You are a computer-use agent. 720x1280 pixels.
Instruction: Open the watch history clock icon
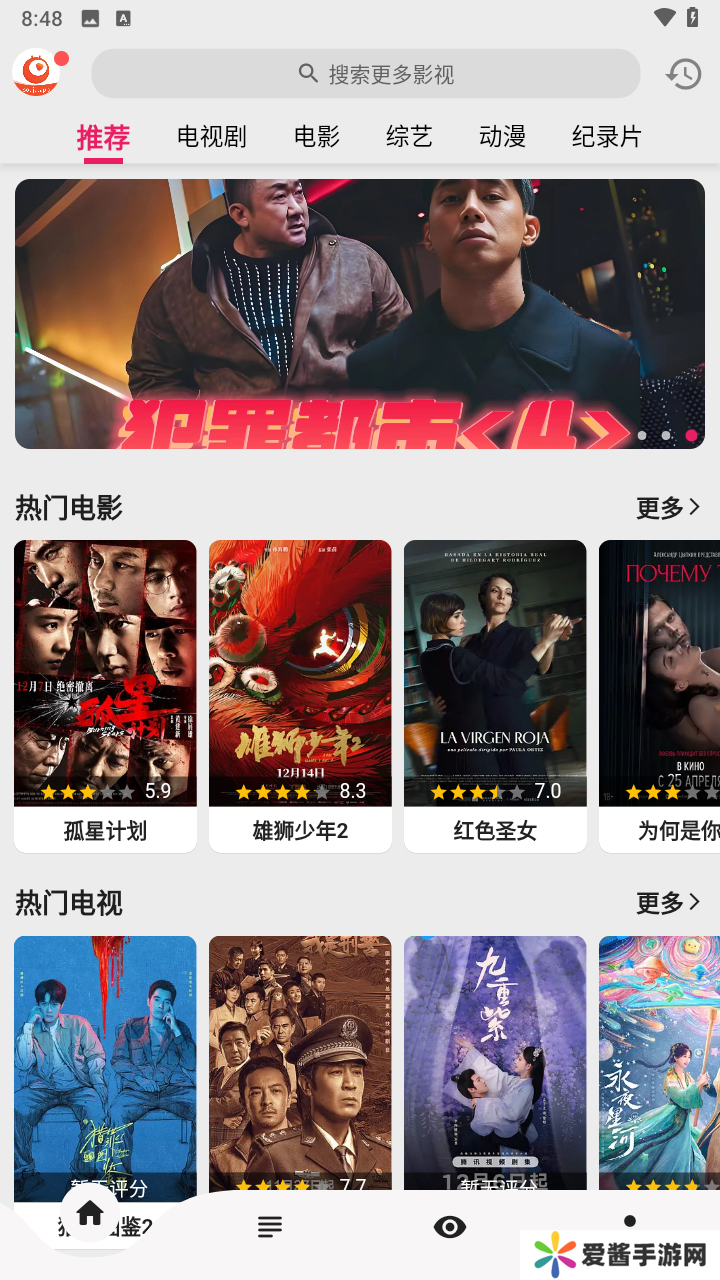[x=683, y=74]
